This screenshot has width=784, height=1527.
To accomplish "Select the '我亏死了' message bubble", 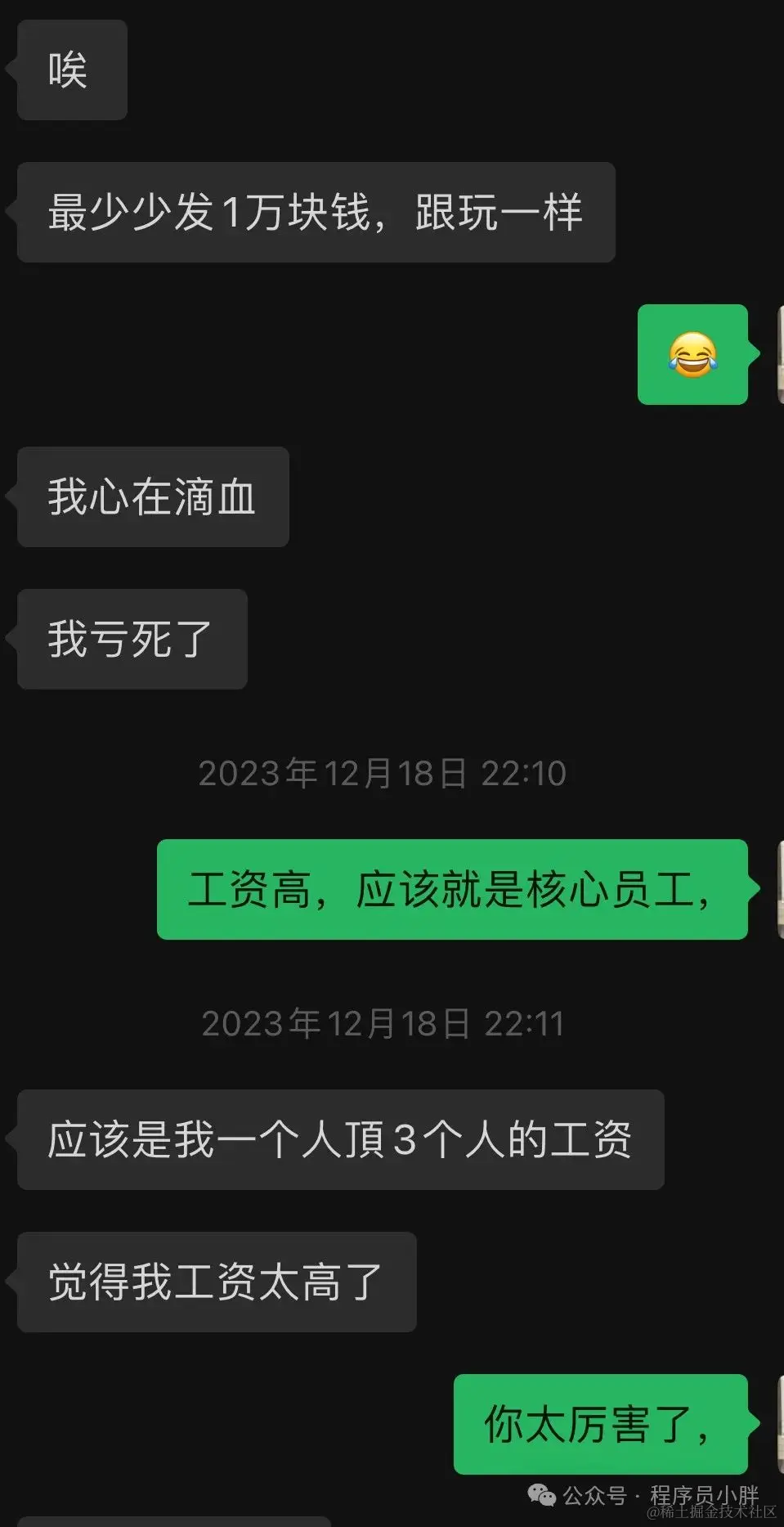I will [131, 640].
